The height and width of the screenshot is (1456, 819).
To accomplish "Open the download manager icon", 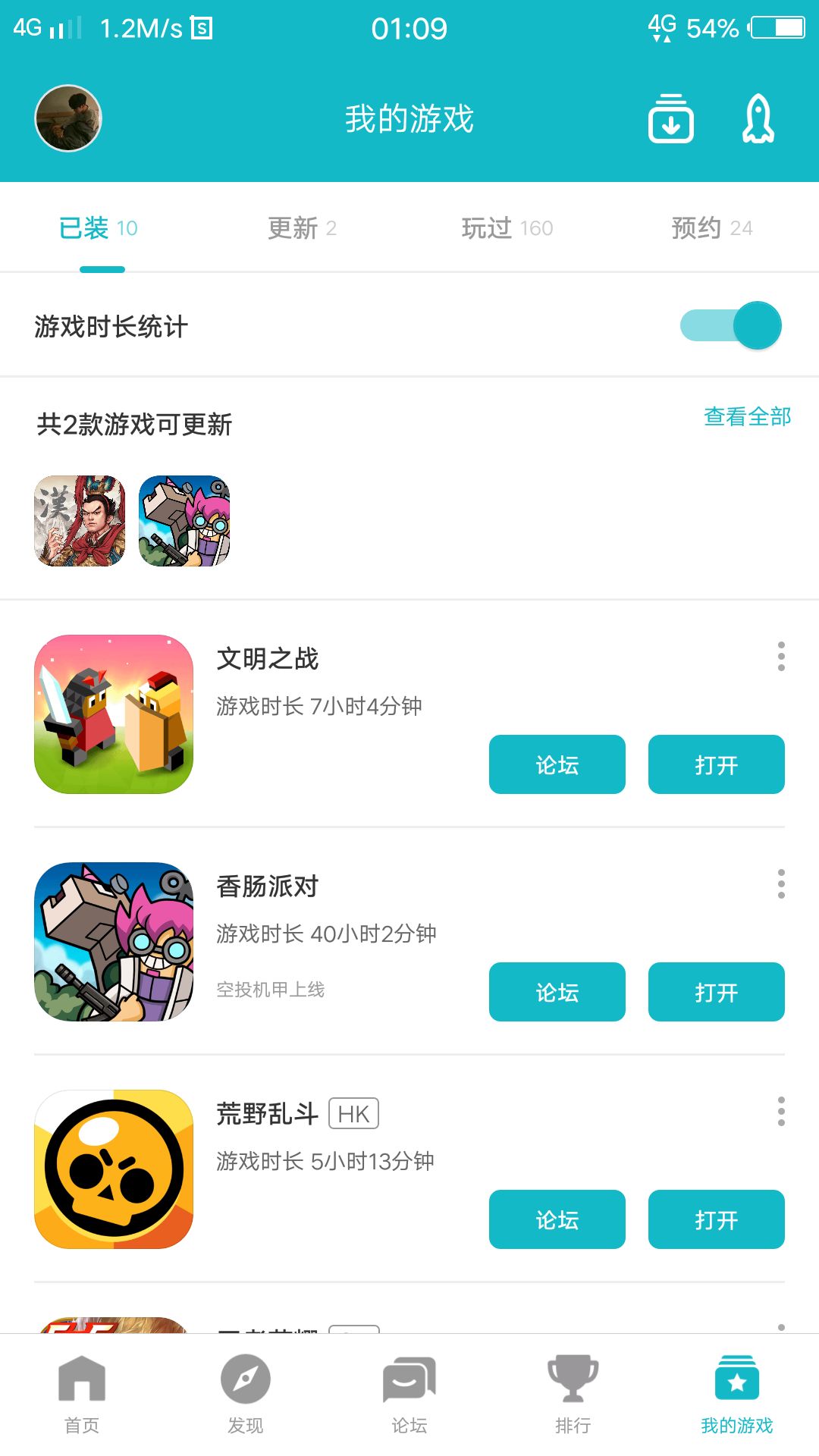I will click(x=671, y=119).
